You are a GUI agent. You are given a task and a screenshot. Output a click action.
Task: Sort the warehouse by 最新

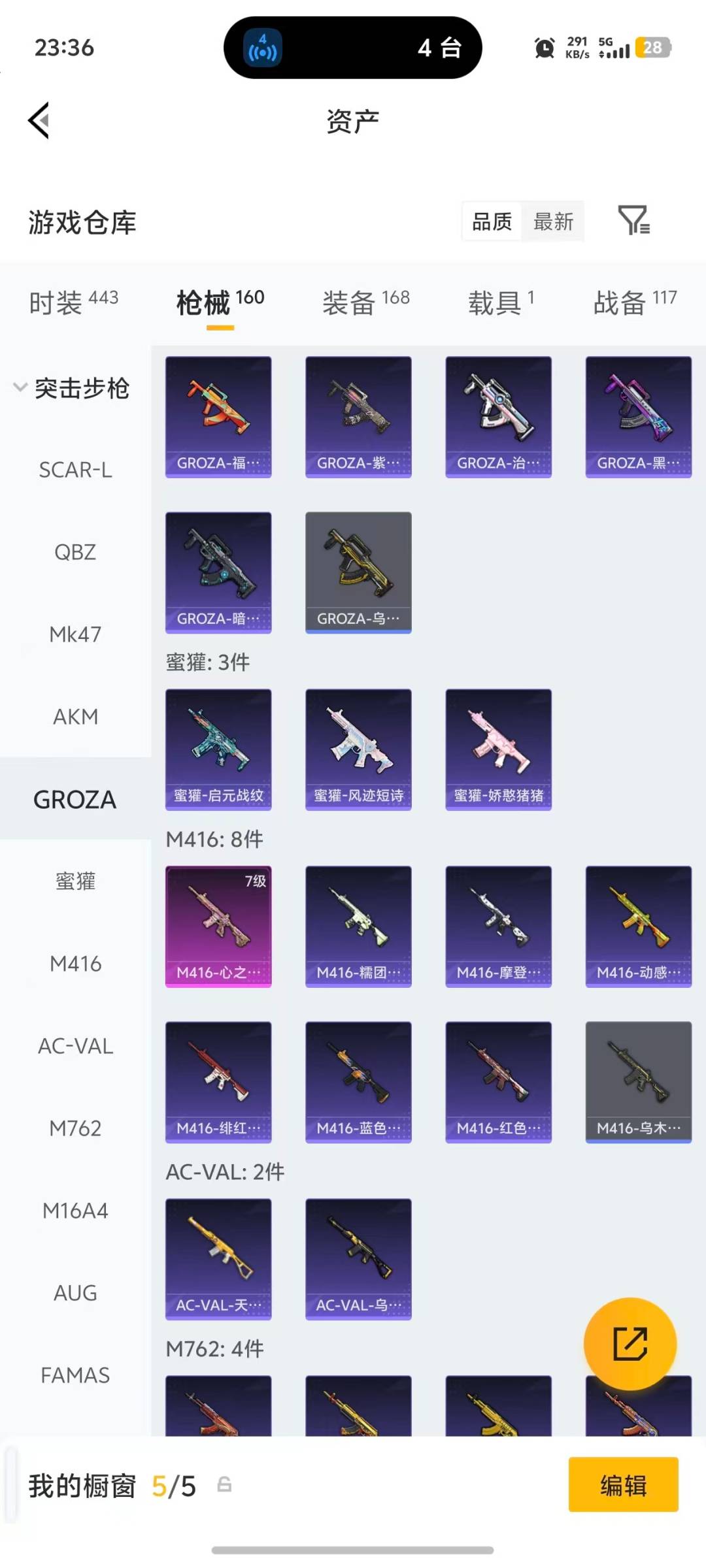click(x=553, y=221)
